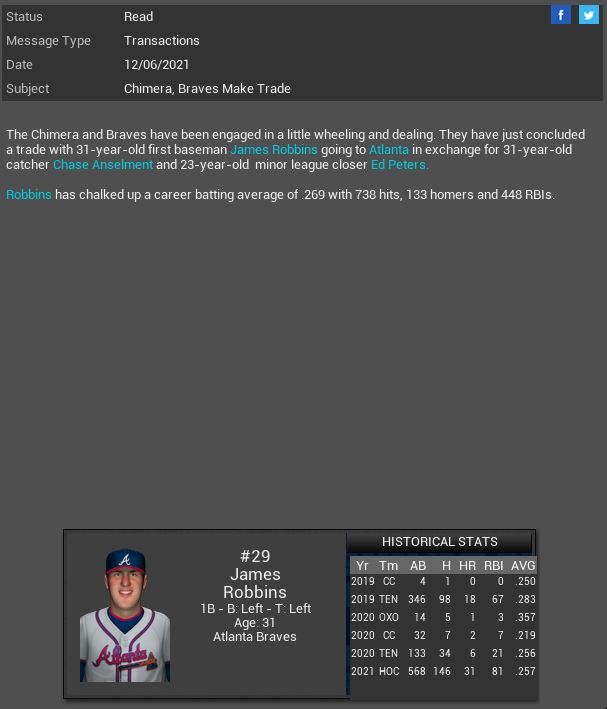Screen dimensions: 607x709
Task: Share this message on Twitter
Action: (588, 15)
